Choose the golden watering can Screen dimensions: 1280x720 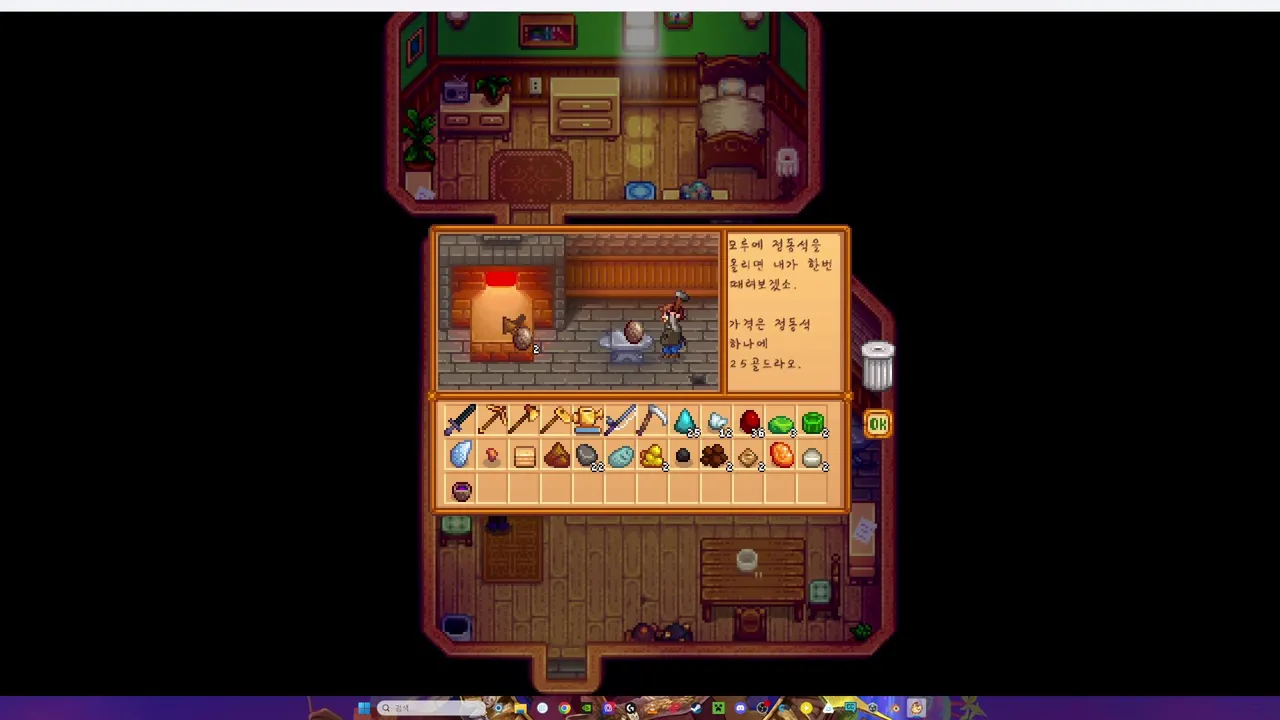tap(588, 423)
